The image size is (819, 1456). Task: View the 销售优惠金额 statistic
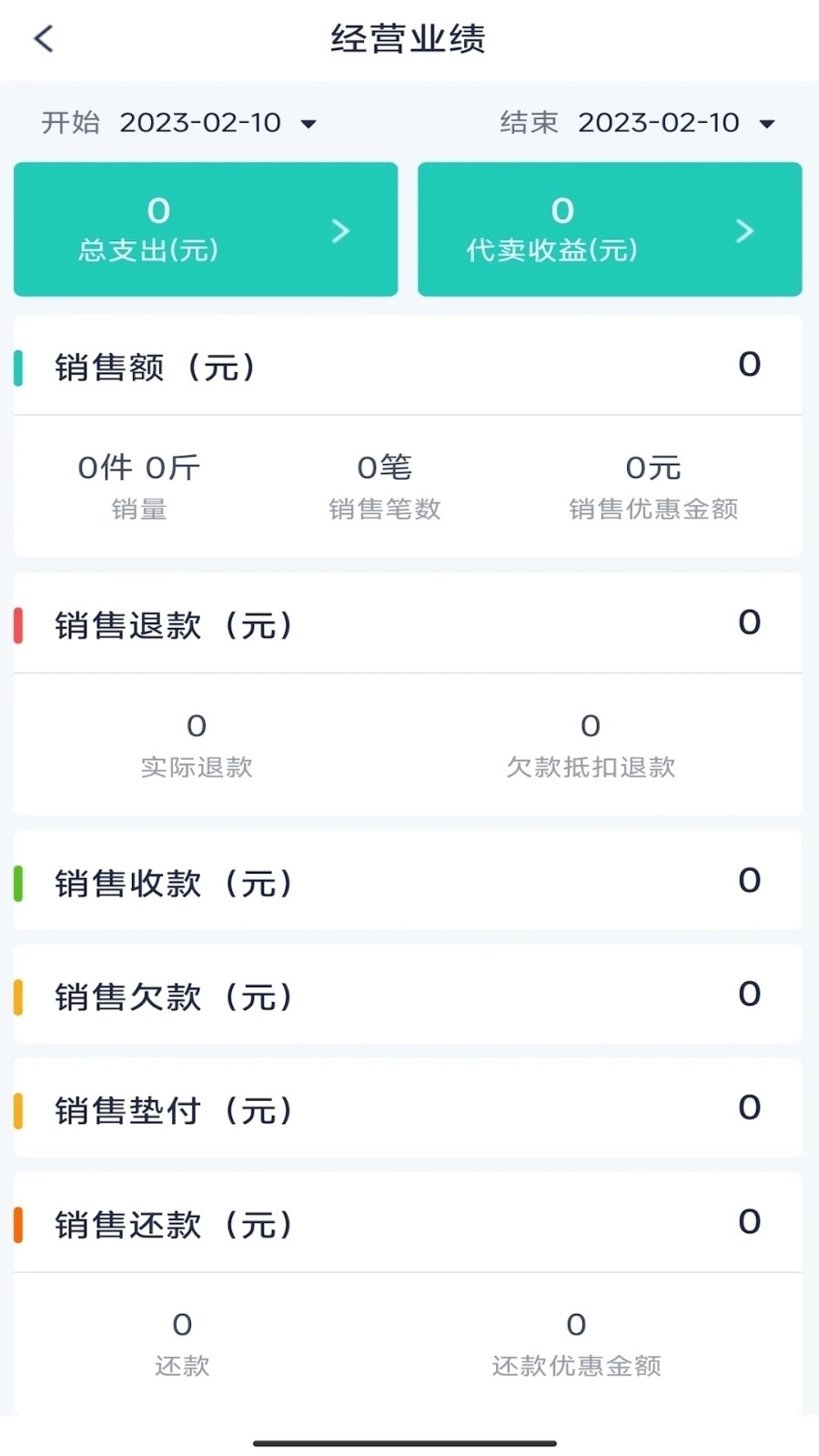pos(652,487)
